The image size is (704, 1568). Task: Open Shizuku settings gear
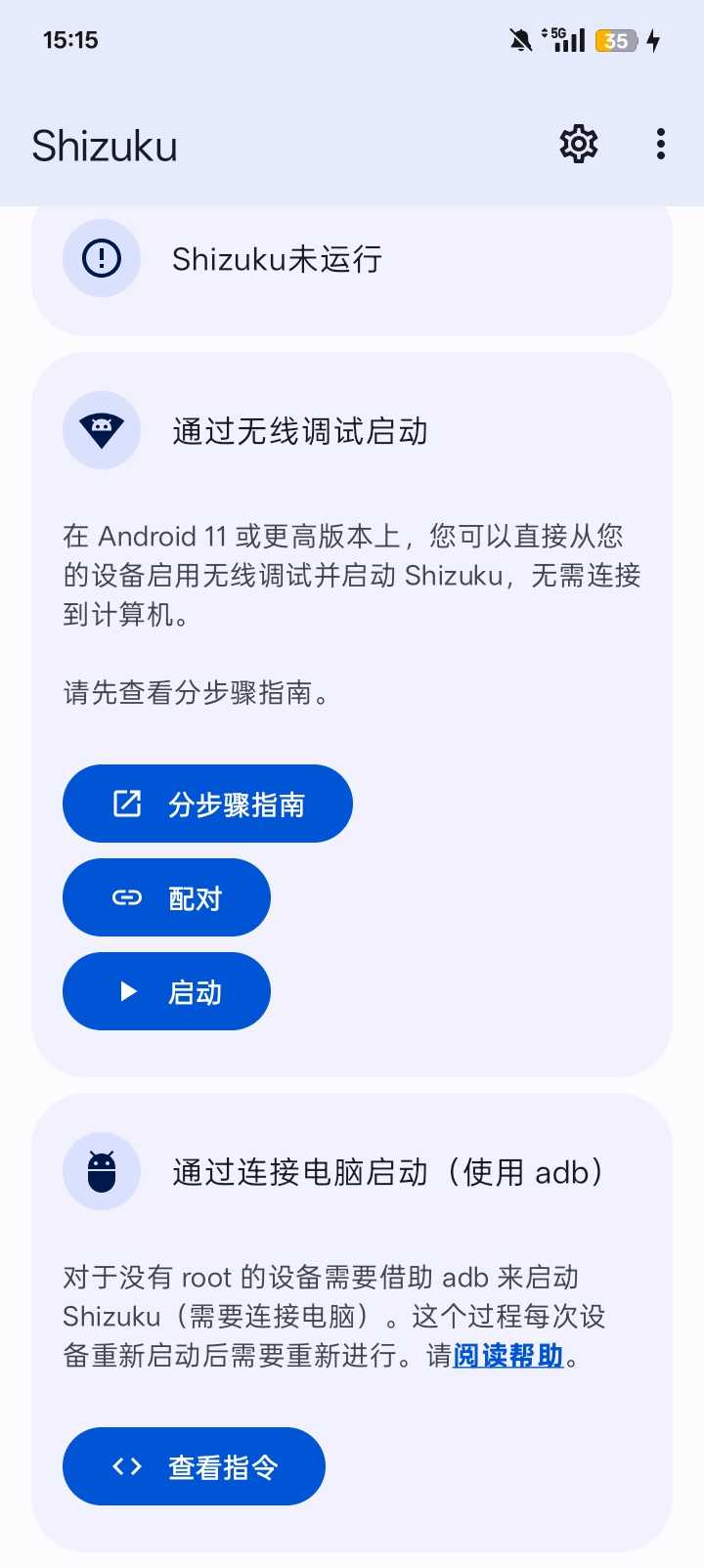point(578,145)
